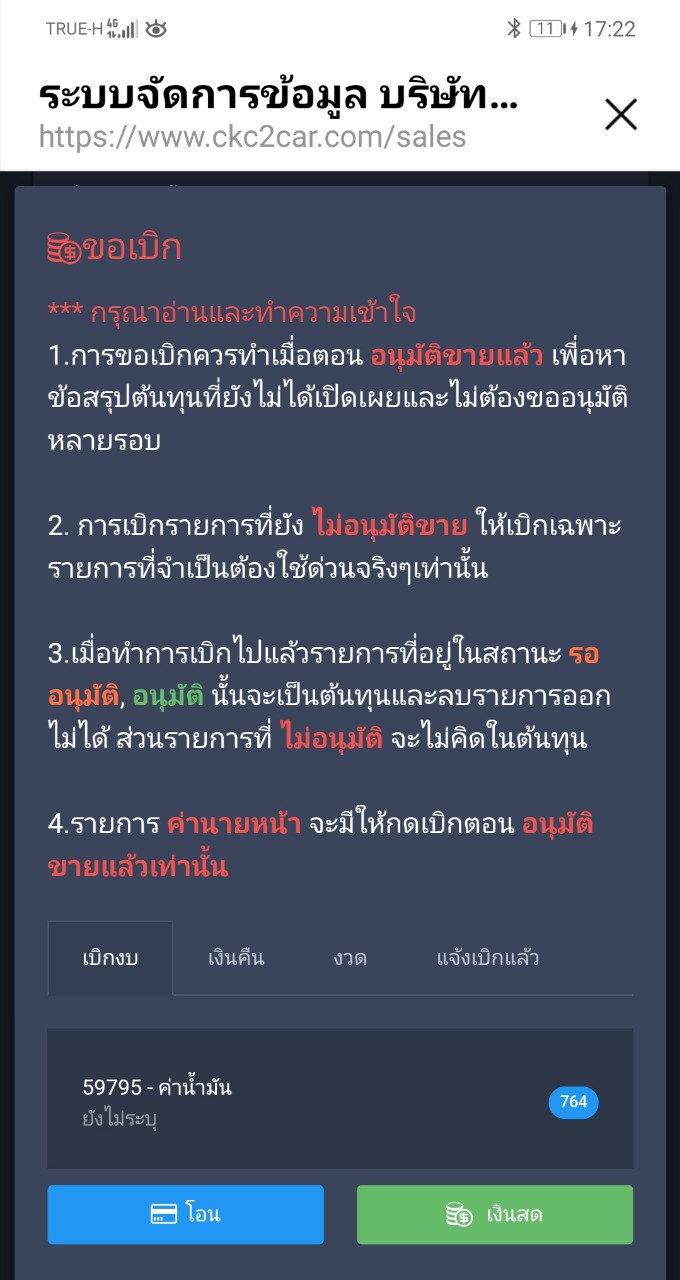Close the in-app browser page
This screenshot has height=1280, width=680.
(x=620, y=116)
